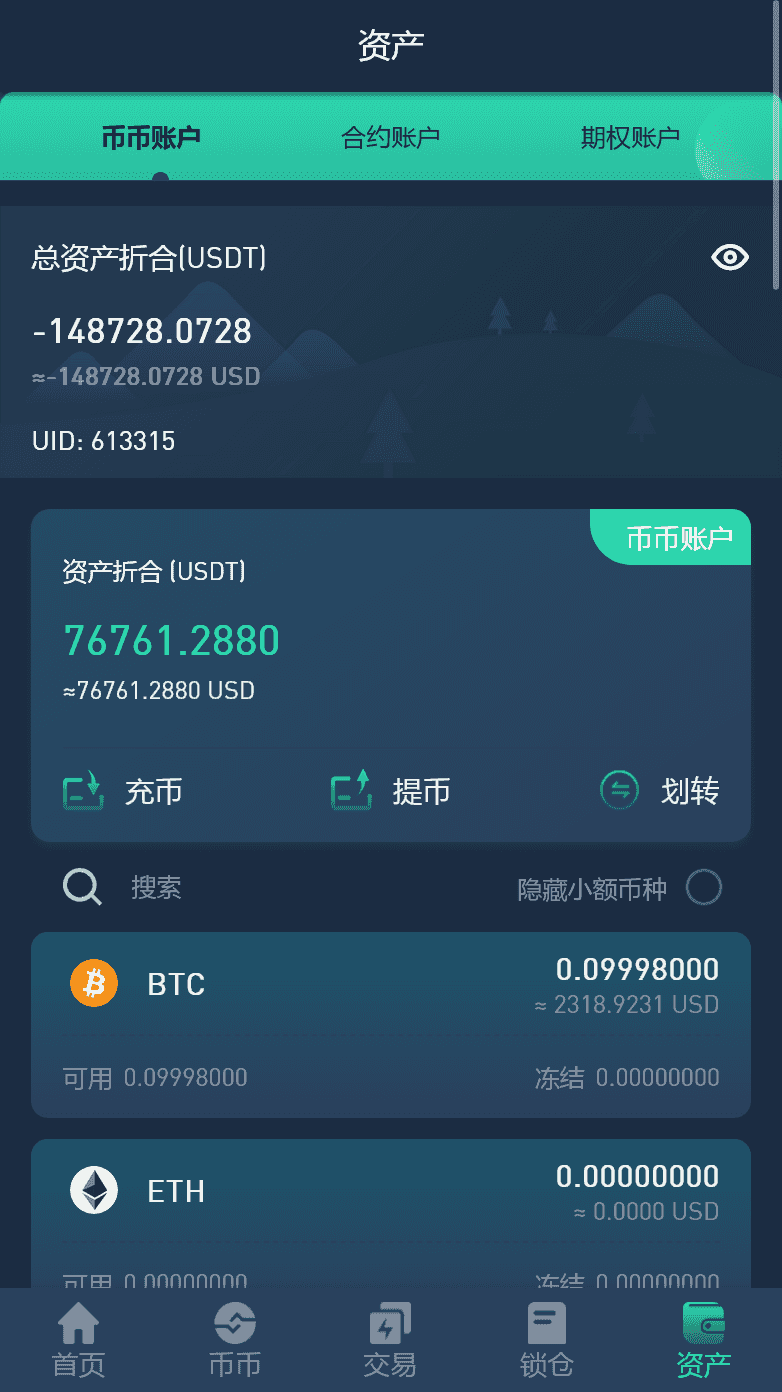Switch to the 合约账户 tab
This screenshot has width=782, height=1392.
click(390, 137)
